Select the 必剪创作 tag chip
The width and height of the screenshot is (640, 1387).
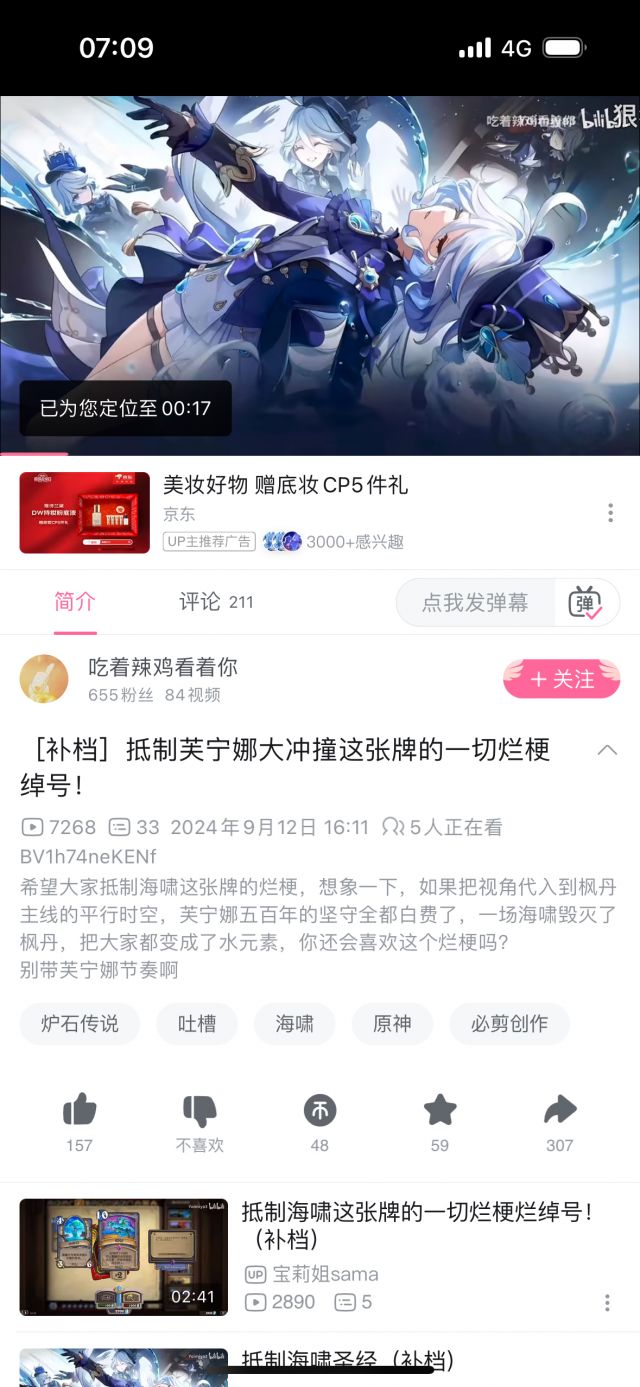tap(509, 1024)
